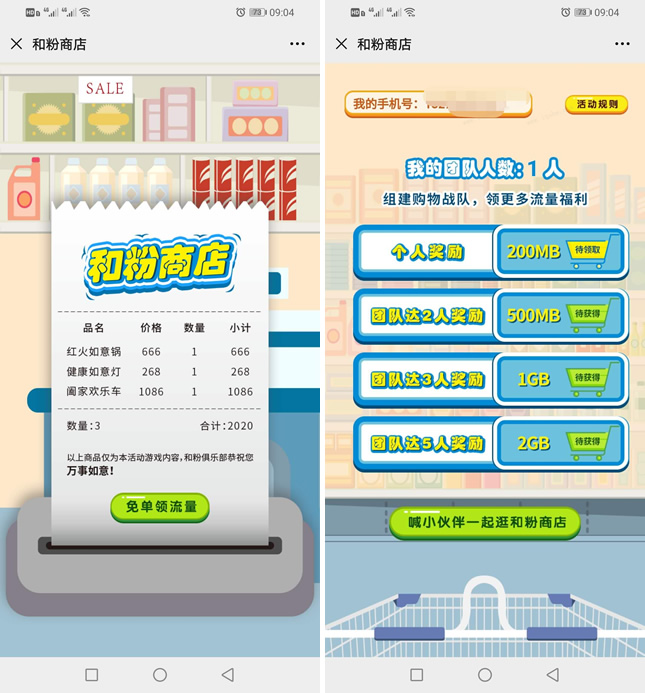Open 活动规则 activity rules

tap(596, 104)
